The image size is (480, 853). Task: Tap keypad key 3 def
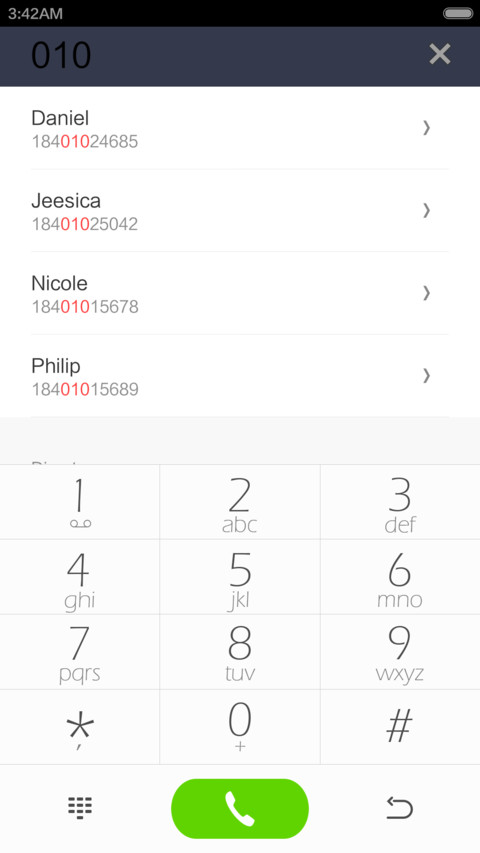click(x=400, y=502)
